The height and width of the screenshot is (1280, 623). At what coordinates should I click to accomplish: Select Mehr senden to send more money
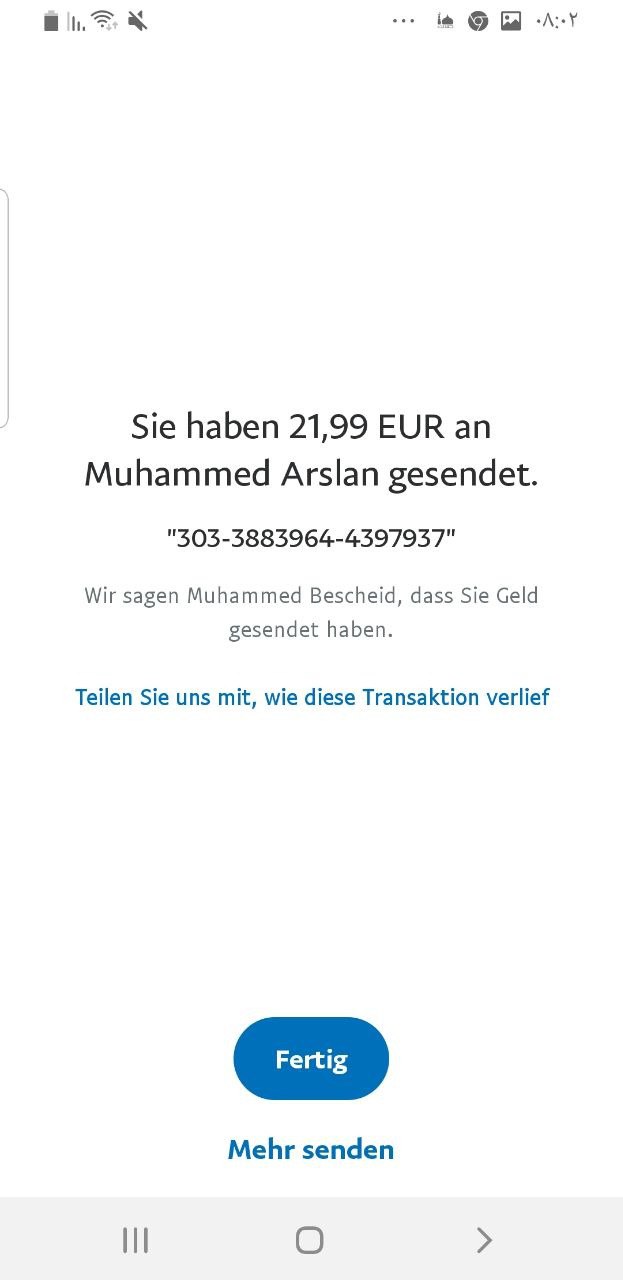pyautogui.click(x=311, y=1150)
